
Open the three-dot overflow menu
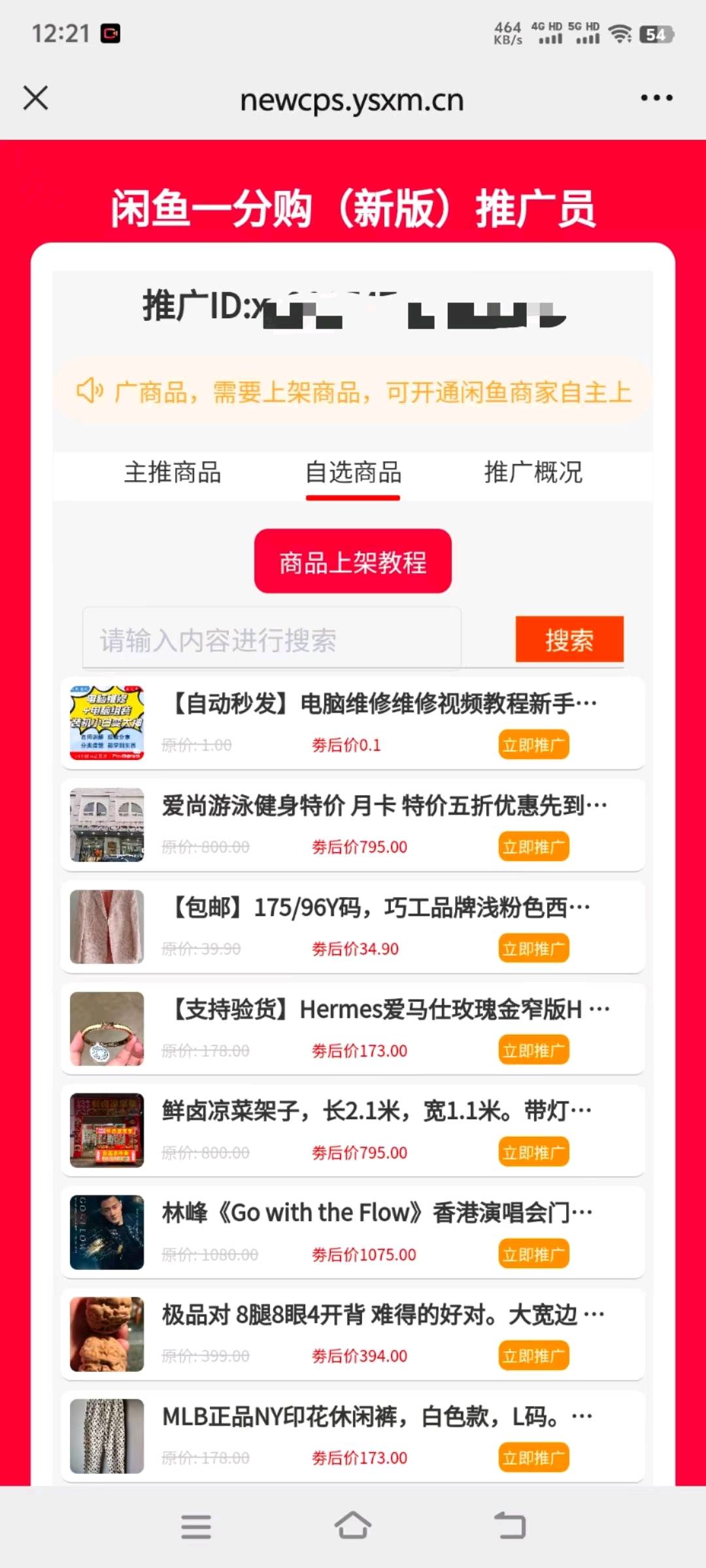[656, 99]
